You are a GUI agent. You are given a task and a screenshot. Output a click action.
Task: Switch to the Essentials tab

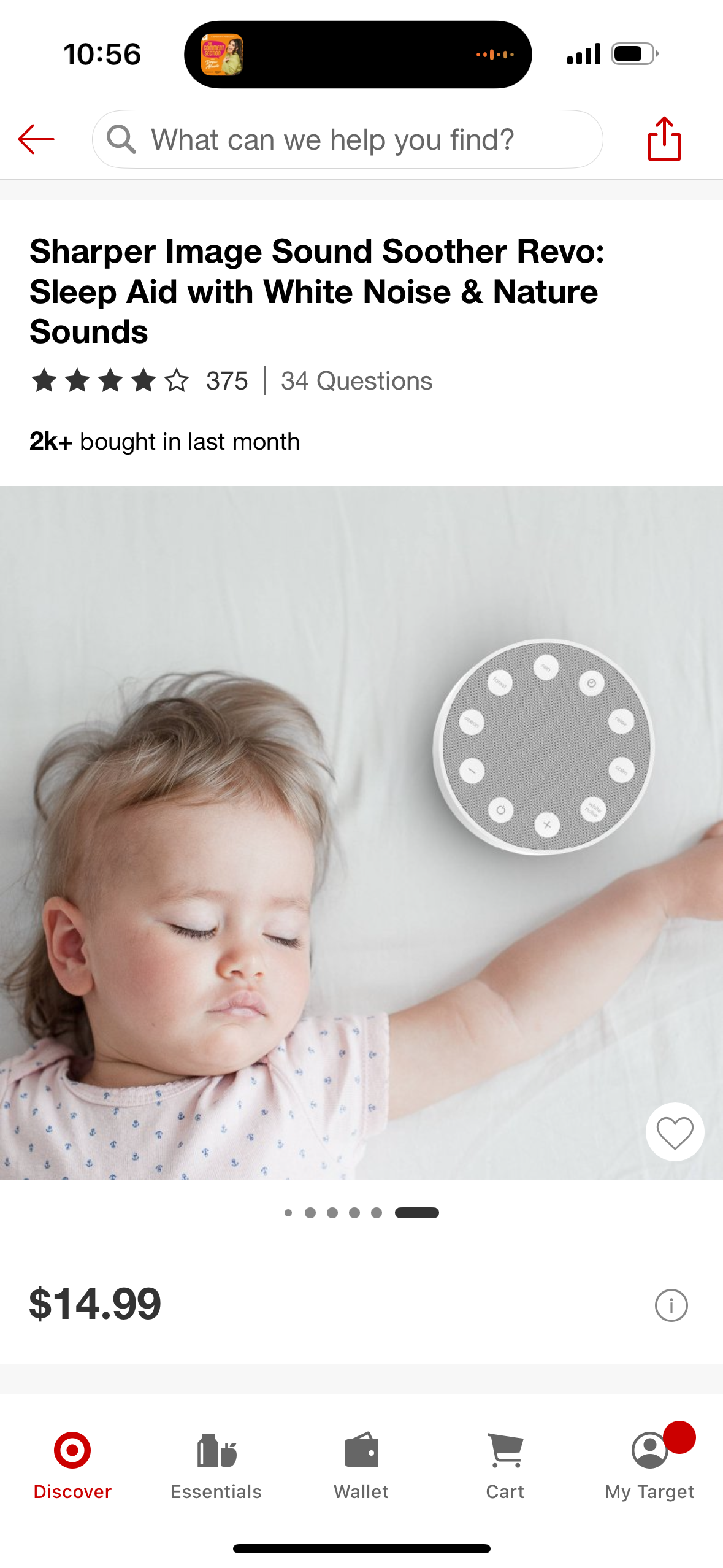point(216,1465)
